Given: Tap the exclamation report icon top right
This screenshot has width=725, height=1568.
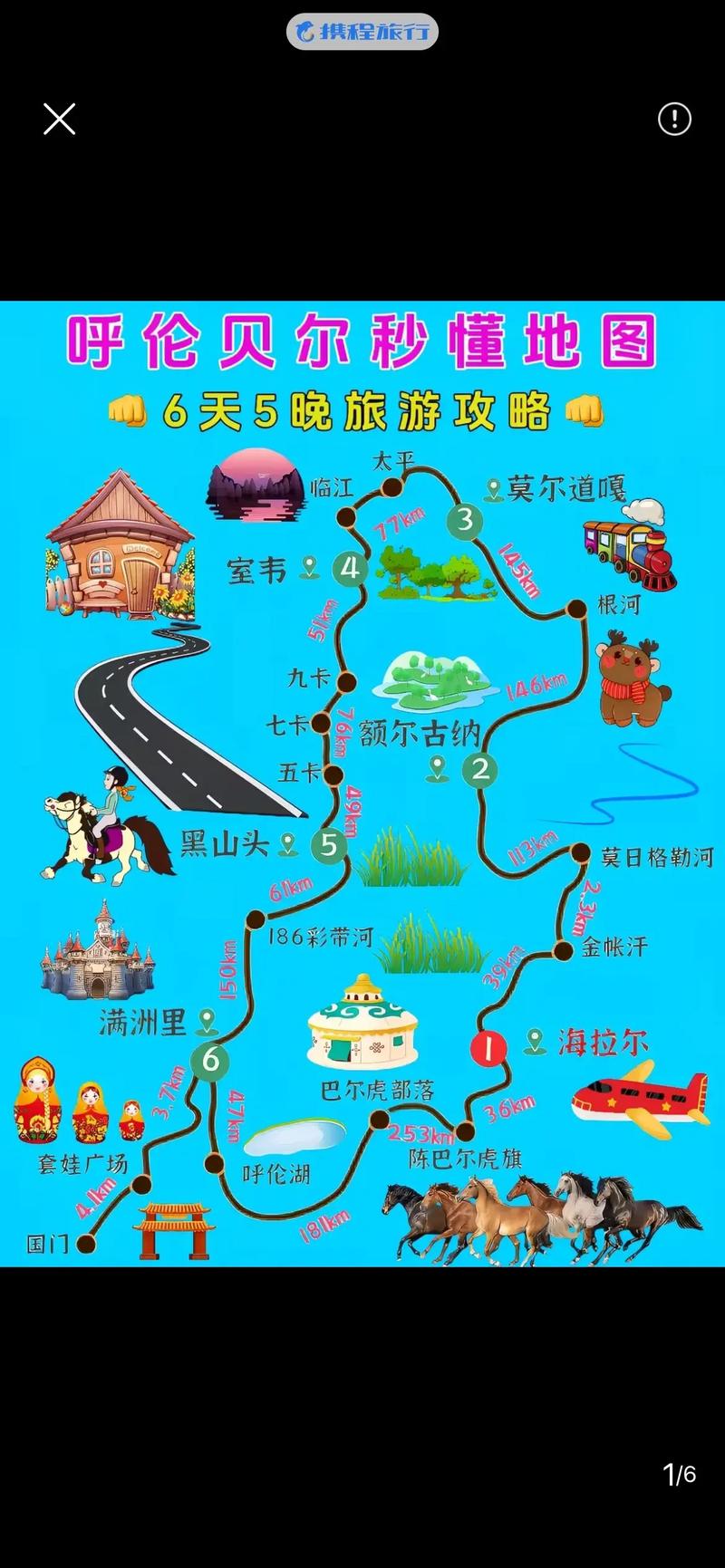Looking at the screenshot, I should pyautogui.click(x=673, y=119).
